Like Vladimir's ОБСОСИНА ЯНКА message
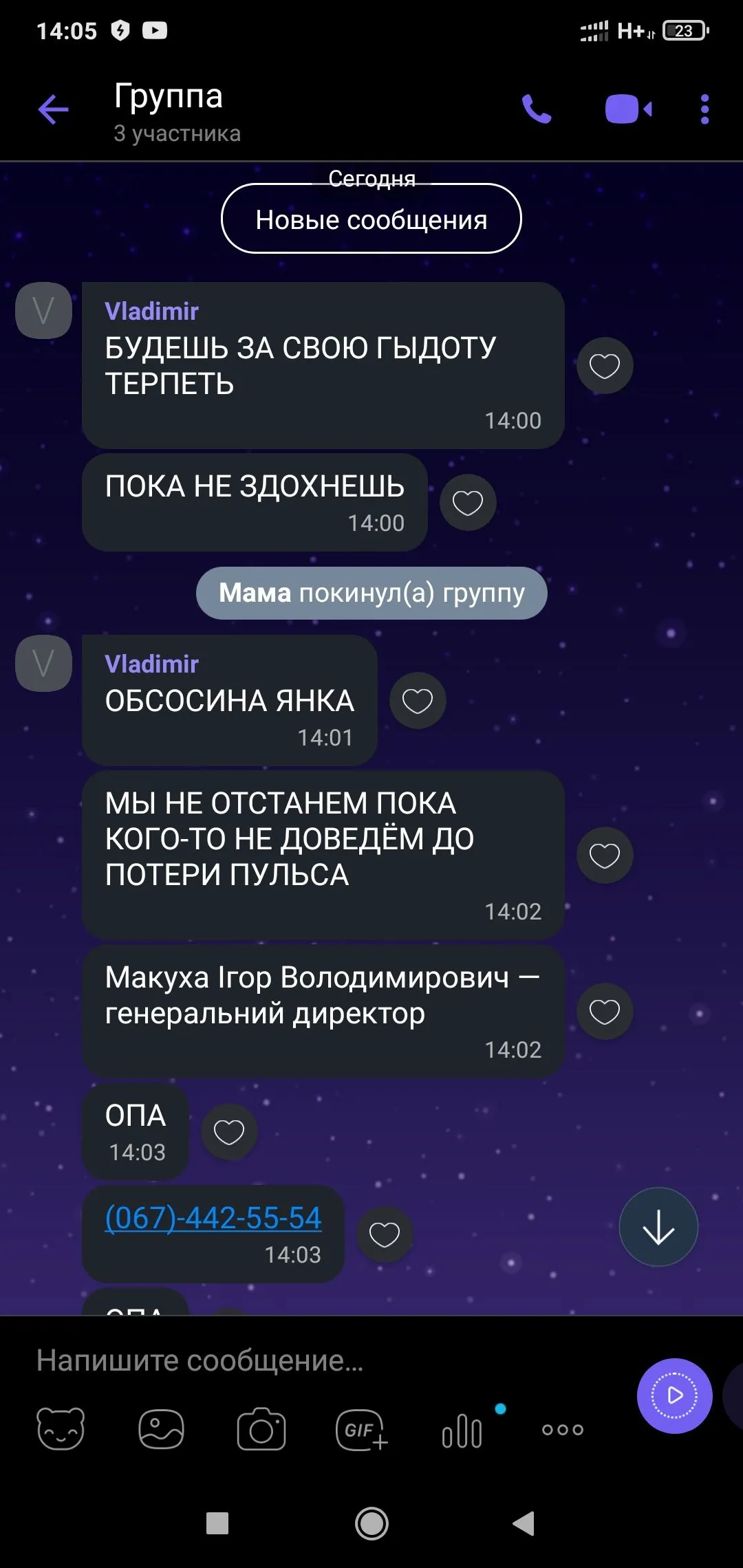The height and width of the screenshot is (1568, 743). [x=418, y=700]
